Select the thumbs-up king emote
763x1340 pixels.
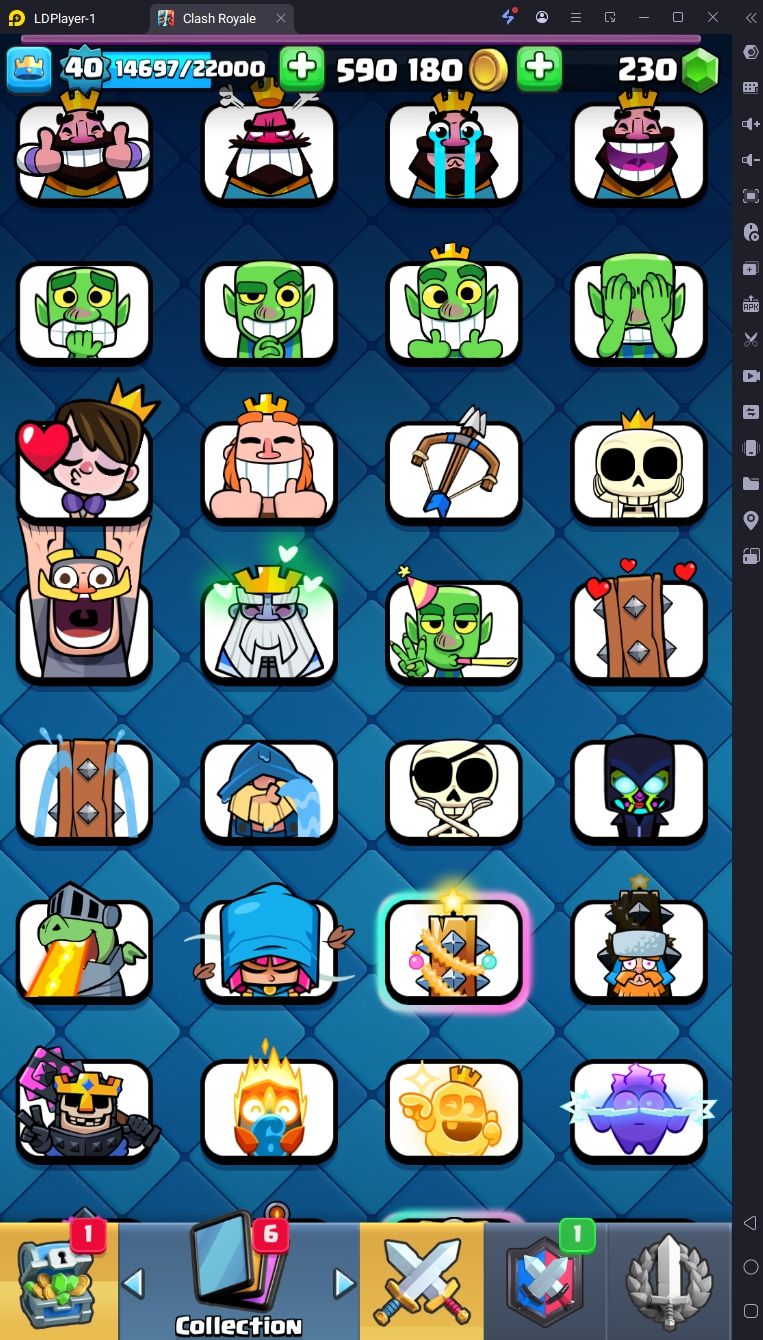84,150
